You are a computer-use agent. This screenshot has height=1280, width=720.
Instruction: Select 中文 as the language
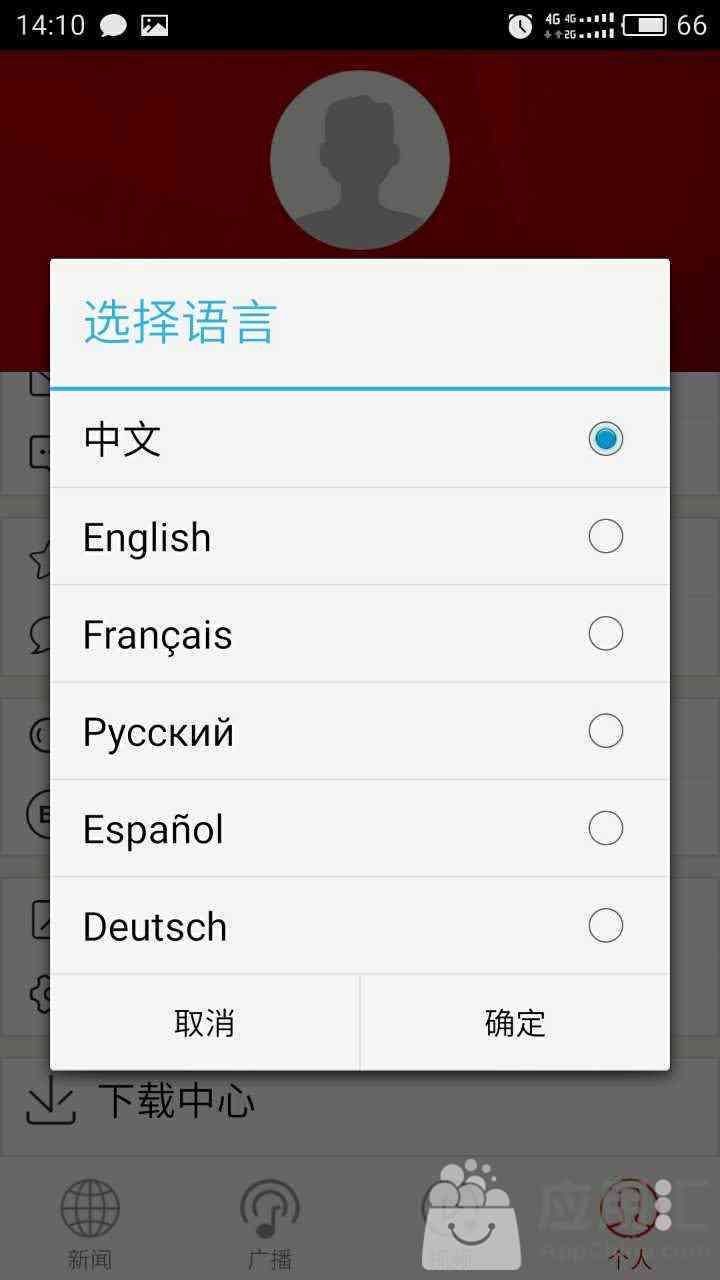[x=360, y=439]
